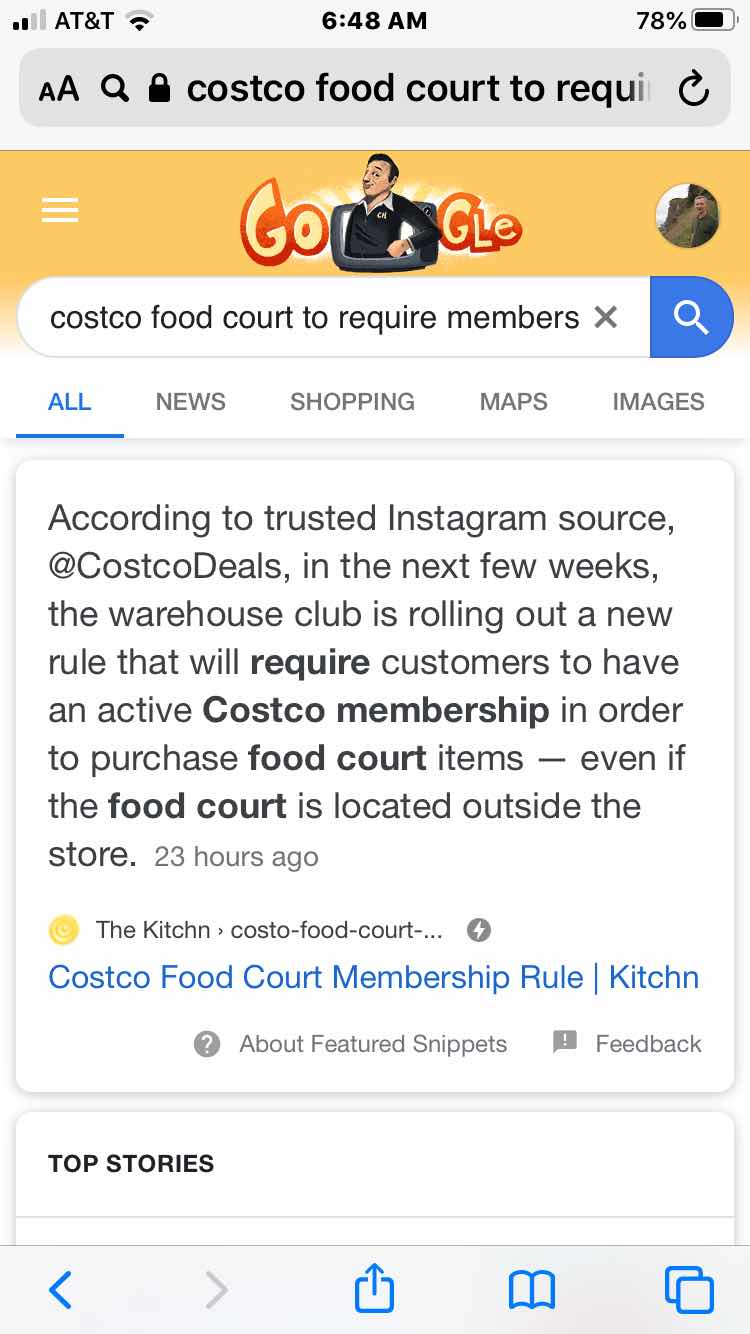Reload the page in Safari

pyautogui.click(x=693, y=90)
